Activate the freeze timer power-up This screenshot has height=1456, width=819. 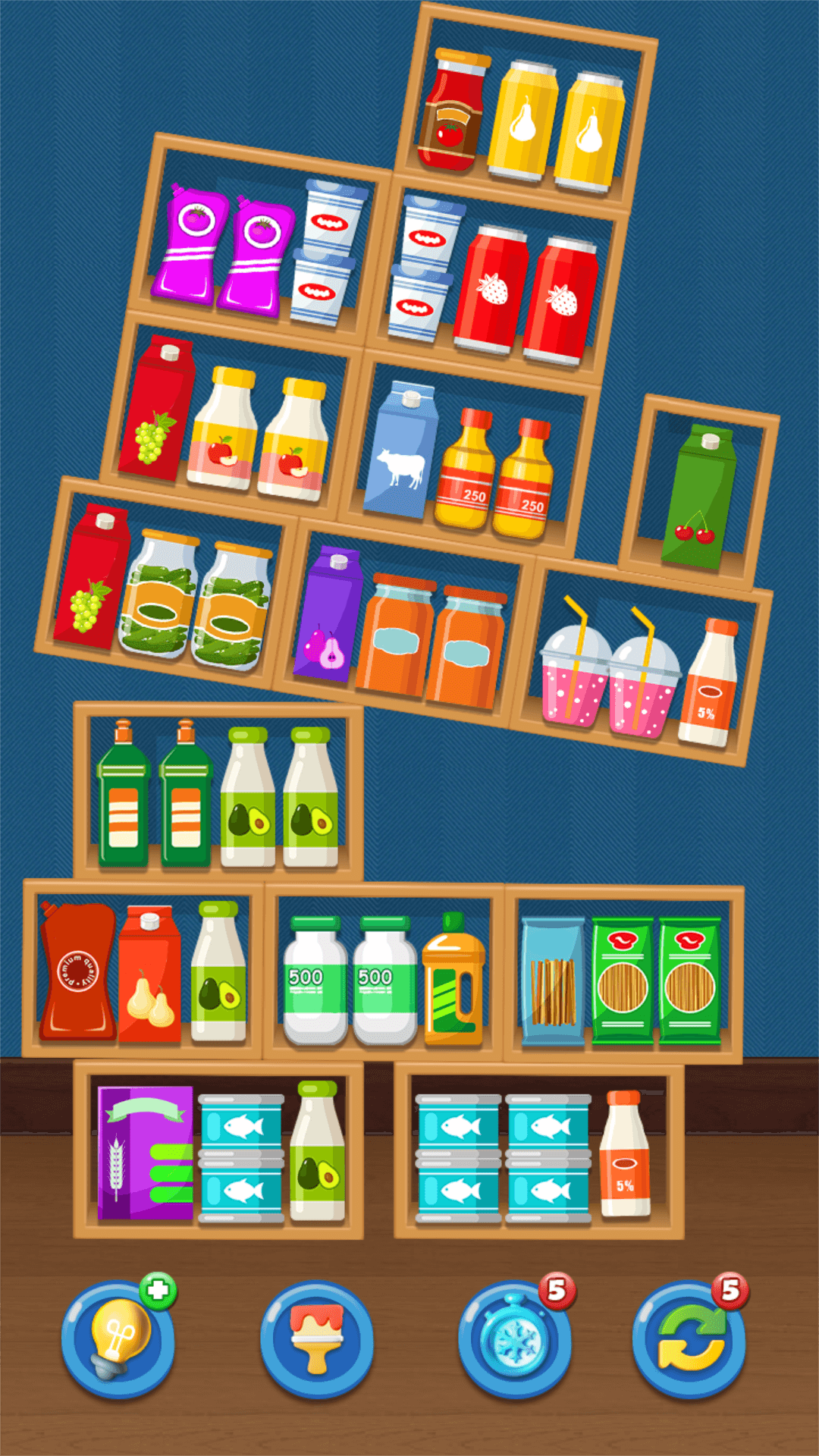[514, 1339]
